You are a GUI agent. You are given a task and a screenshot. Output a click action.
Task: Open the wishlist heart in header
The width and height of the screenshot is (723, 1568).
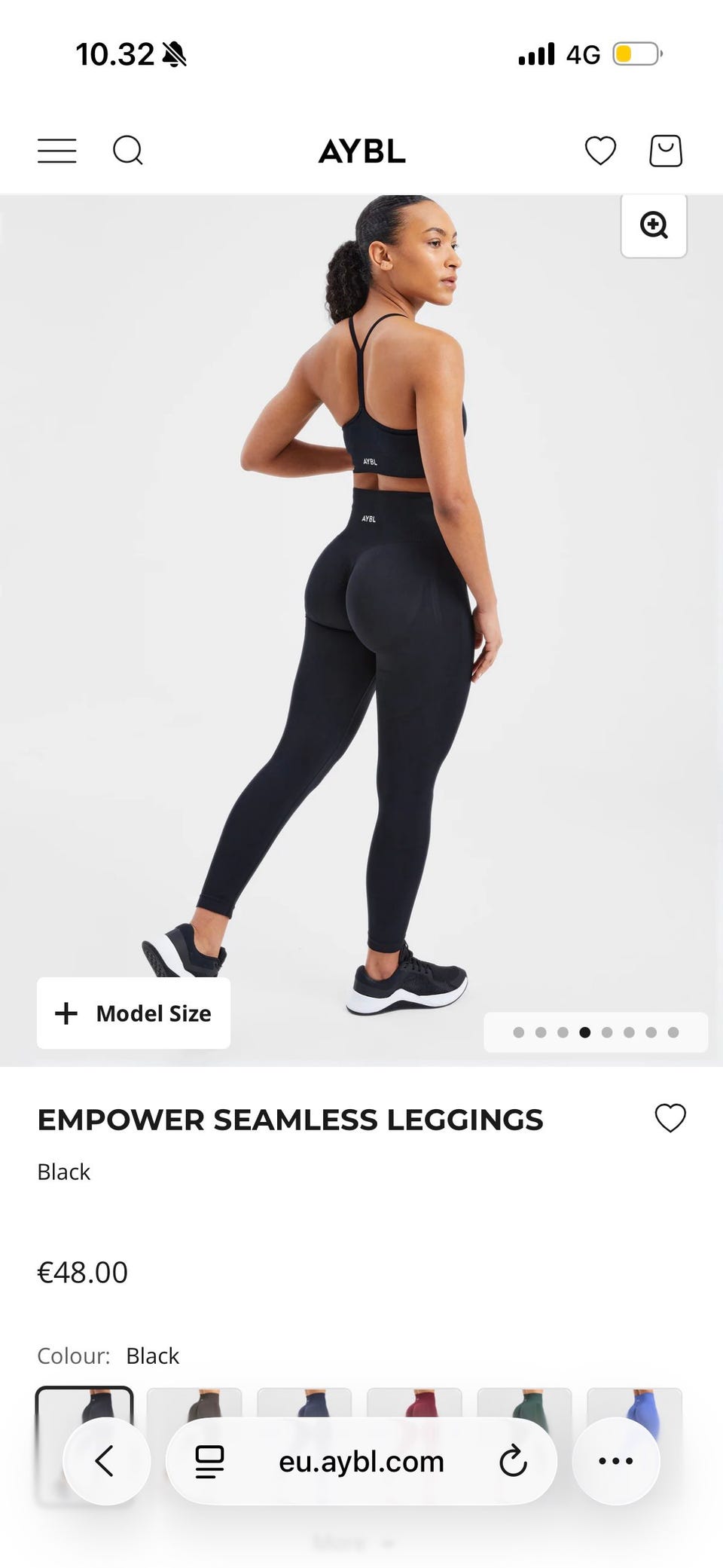click(600, 151)
